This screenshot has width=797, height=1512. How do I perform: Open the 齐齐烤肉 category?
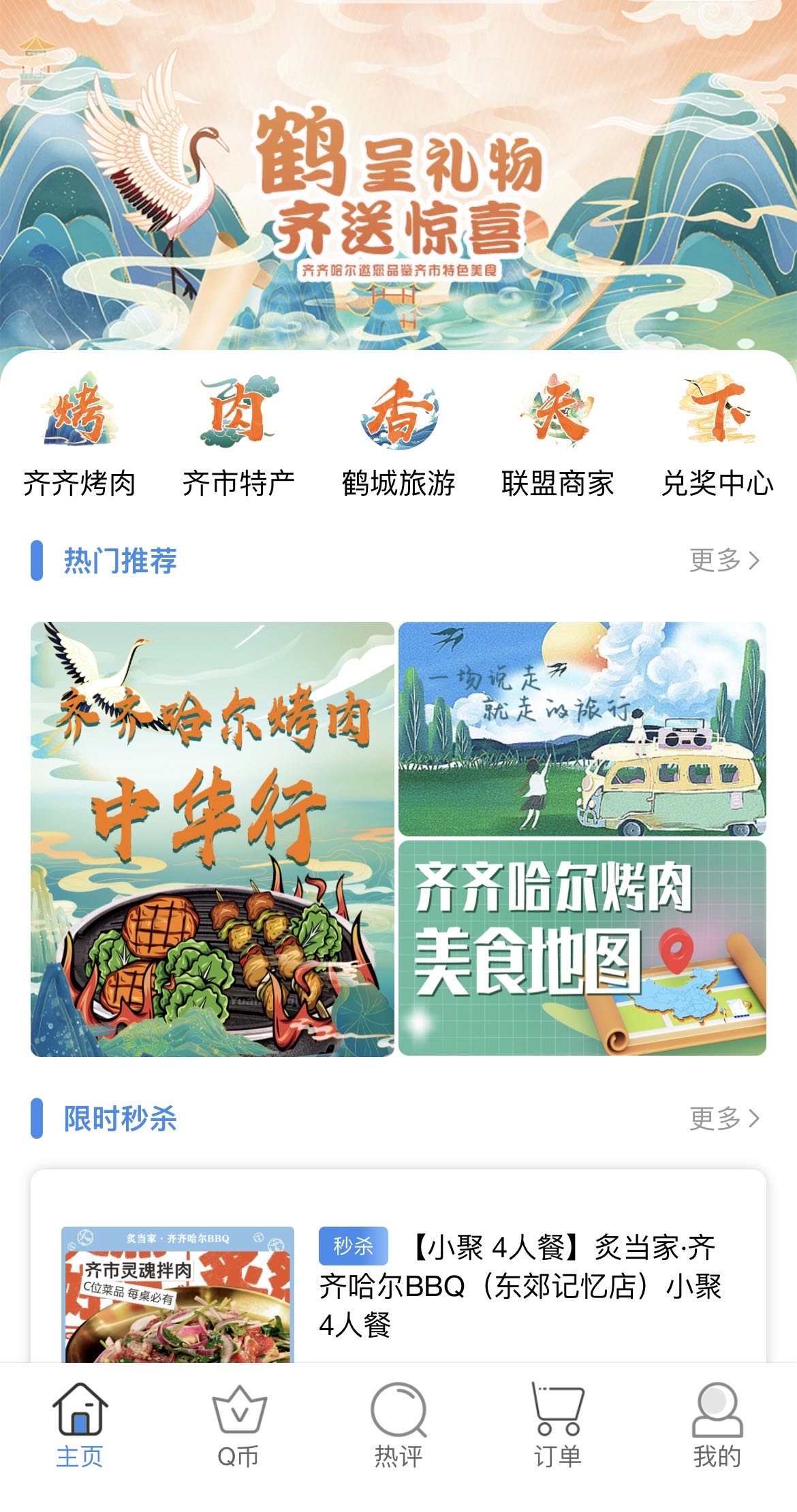click(80, 435)
